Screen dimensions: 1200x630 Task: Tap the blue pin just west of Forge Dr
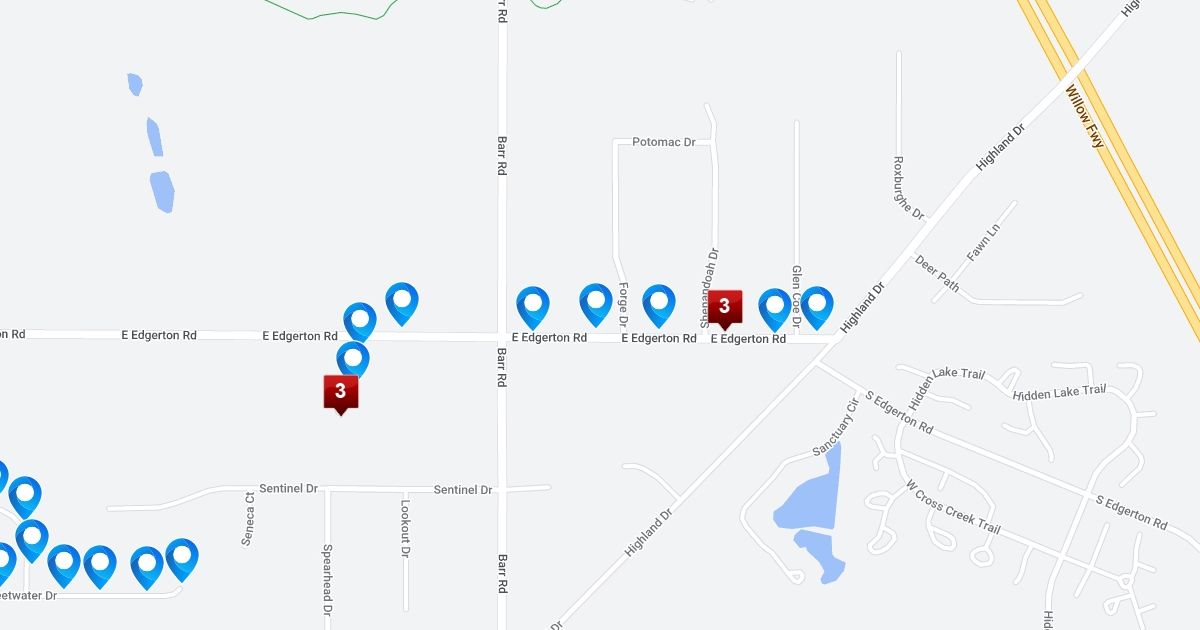[596, 302]
